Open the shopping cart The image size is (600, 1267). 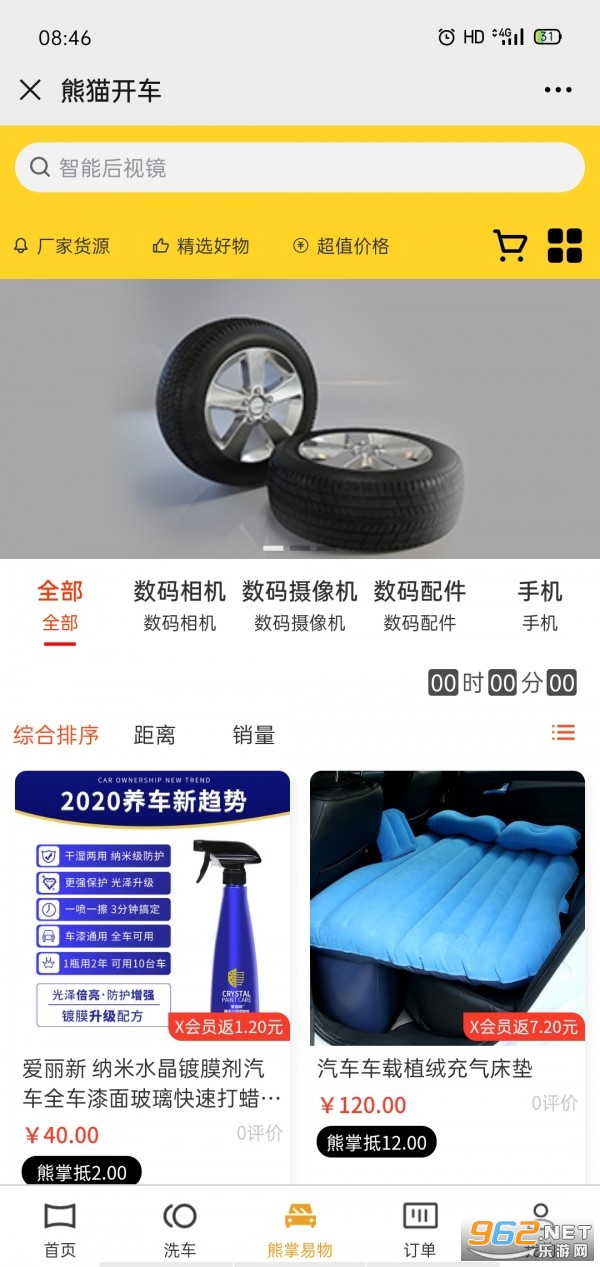coord(510,246)
